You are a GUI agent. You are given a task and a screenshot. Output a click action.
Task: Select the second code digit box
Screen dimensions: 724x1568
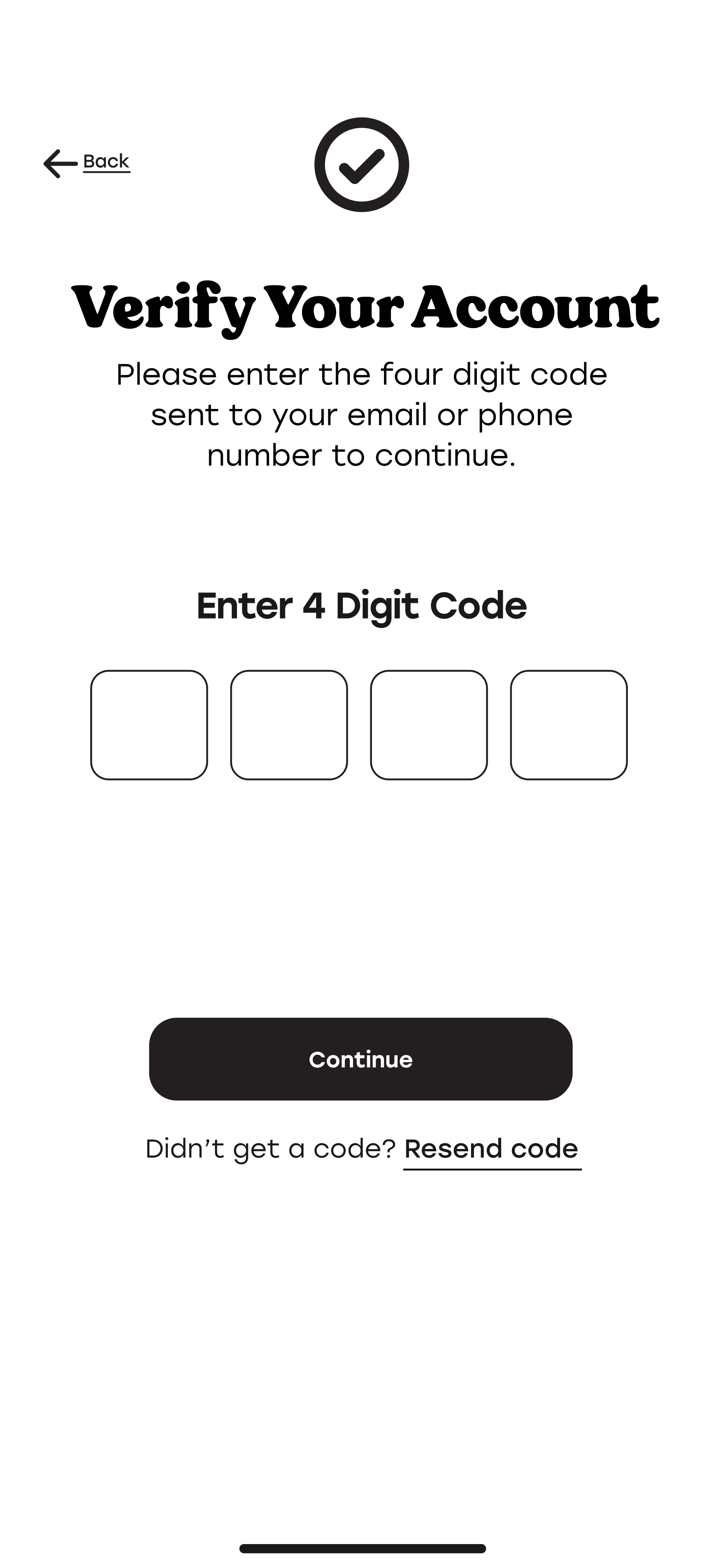click(x=289, y=724)
